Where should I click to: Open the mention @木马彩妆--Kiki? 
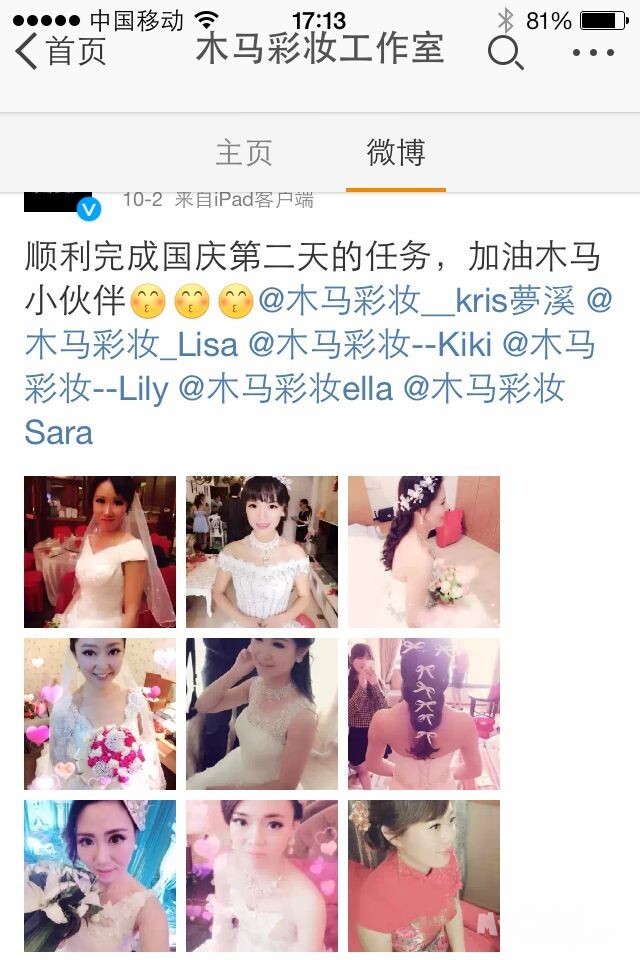click(370, 345)
